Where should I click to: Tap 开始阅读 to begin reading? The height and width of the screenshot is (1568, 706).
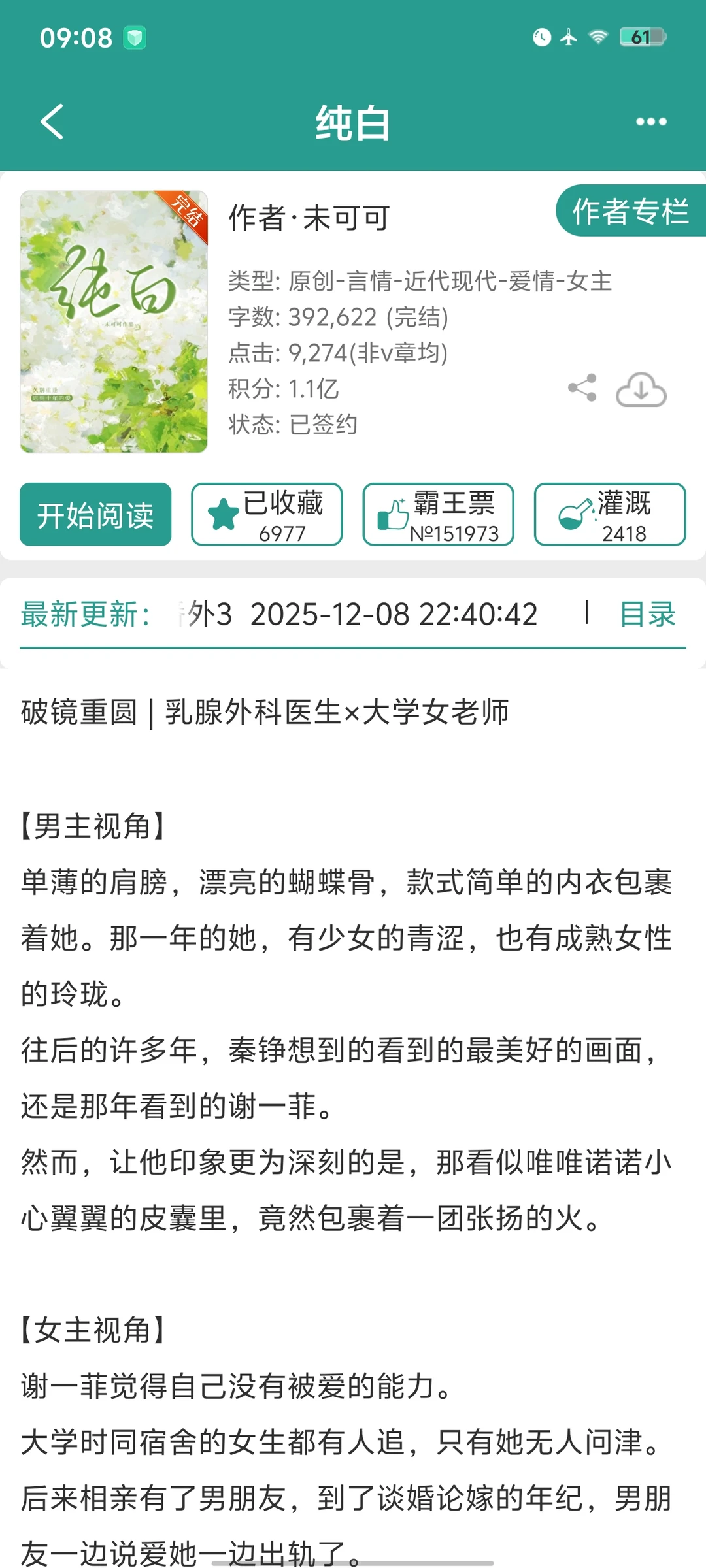point(95,514)
